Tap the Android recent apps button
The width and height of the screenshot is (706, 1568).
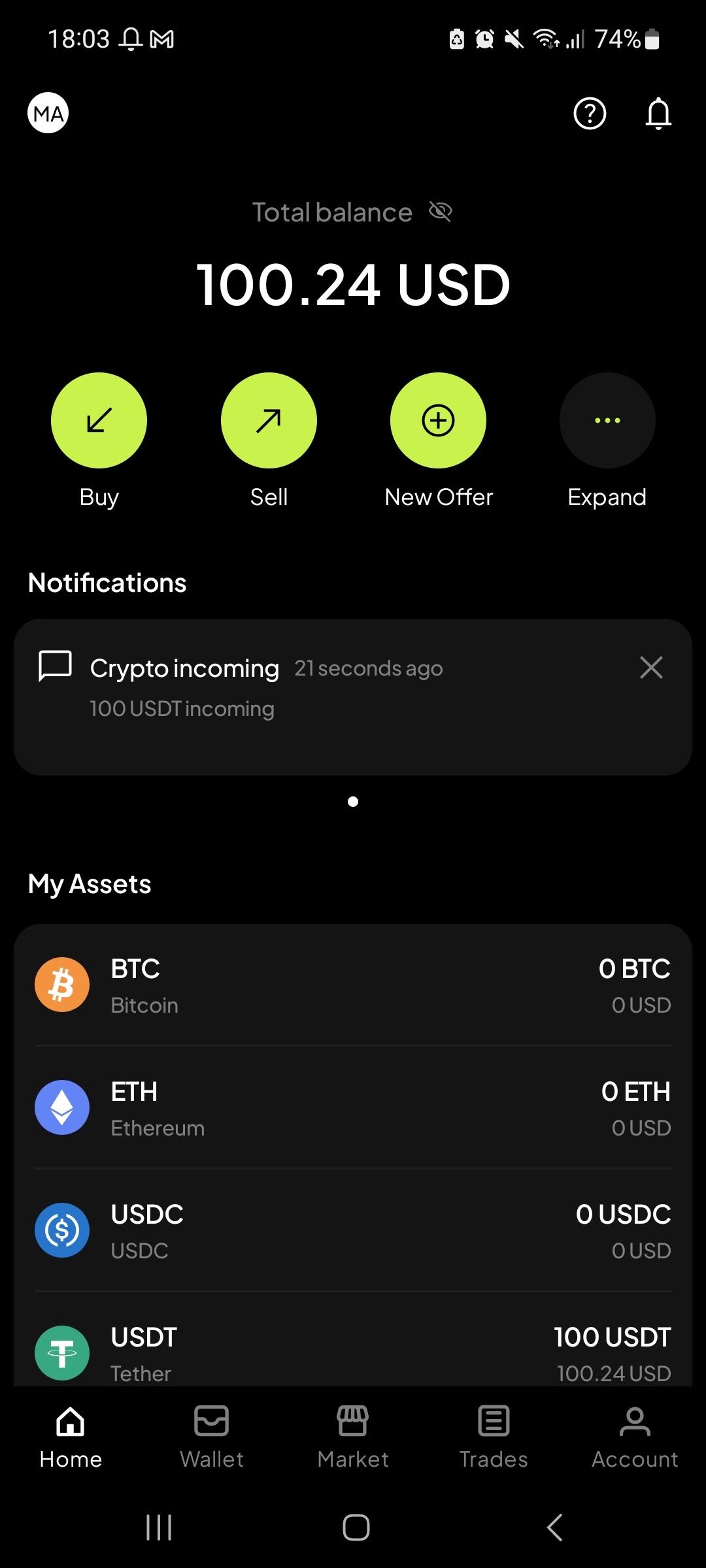159,1527
